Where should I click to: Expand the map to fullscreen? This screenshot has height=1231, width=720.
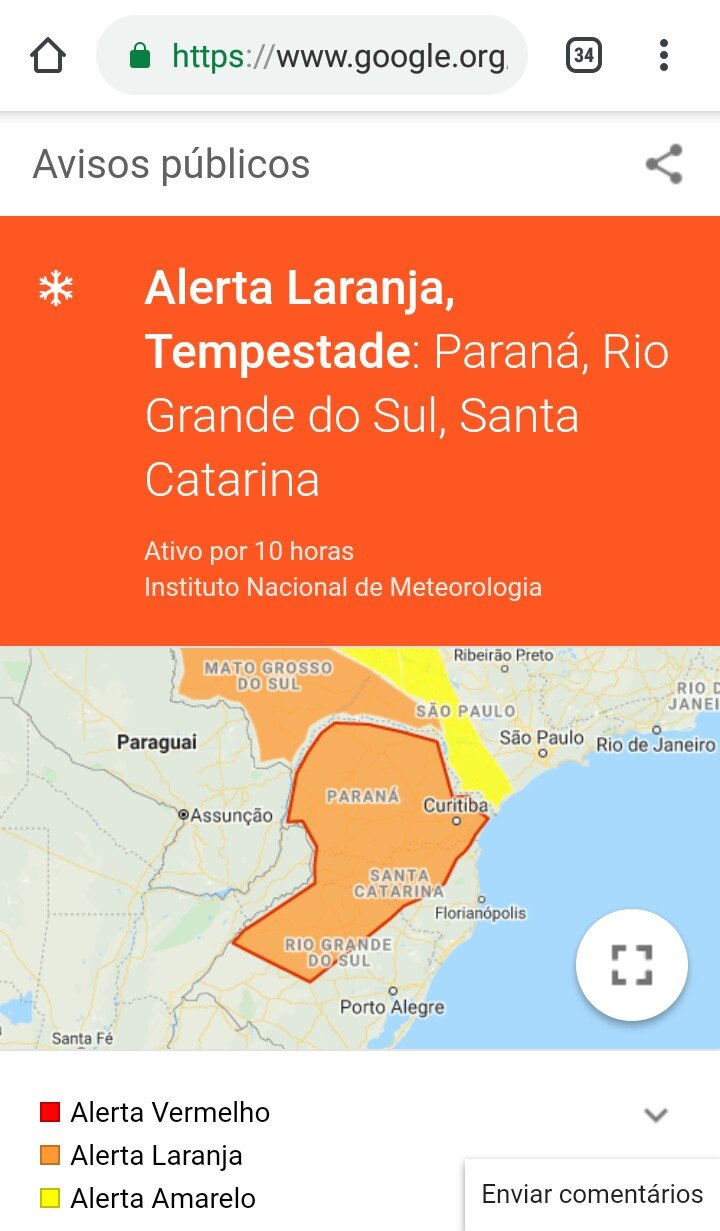(632, 965)
